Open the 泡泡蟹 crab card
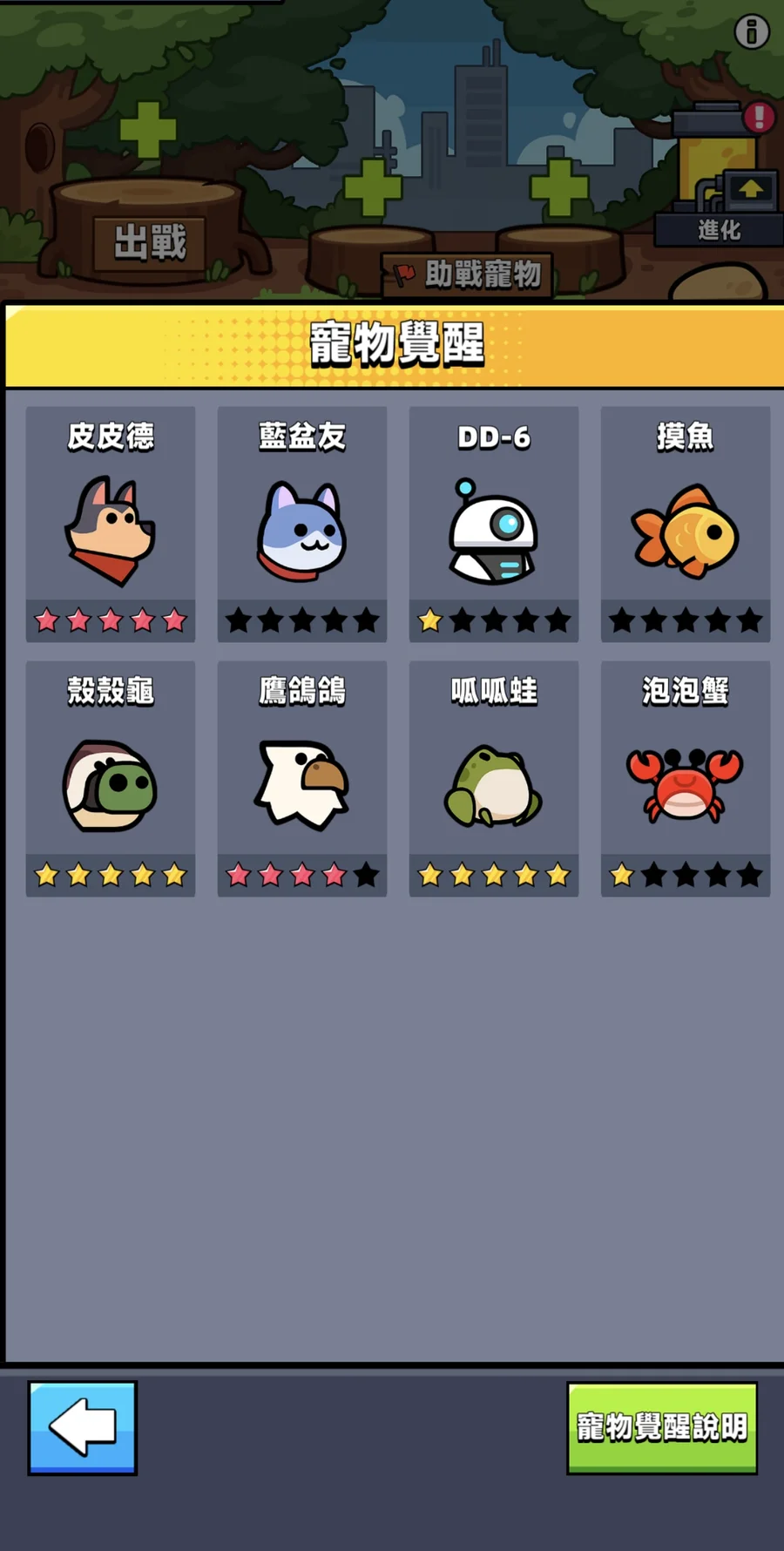The height and width of the screenshot is (1551, 784). [x=686, y=779]
